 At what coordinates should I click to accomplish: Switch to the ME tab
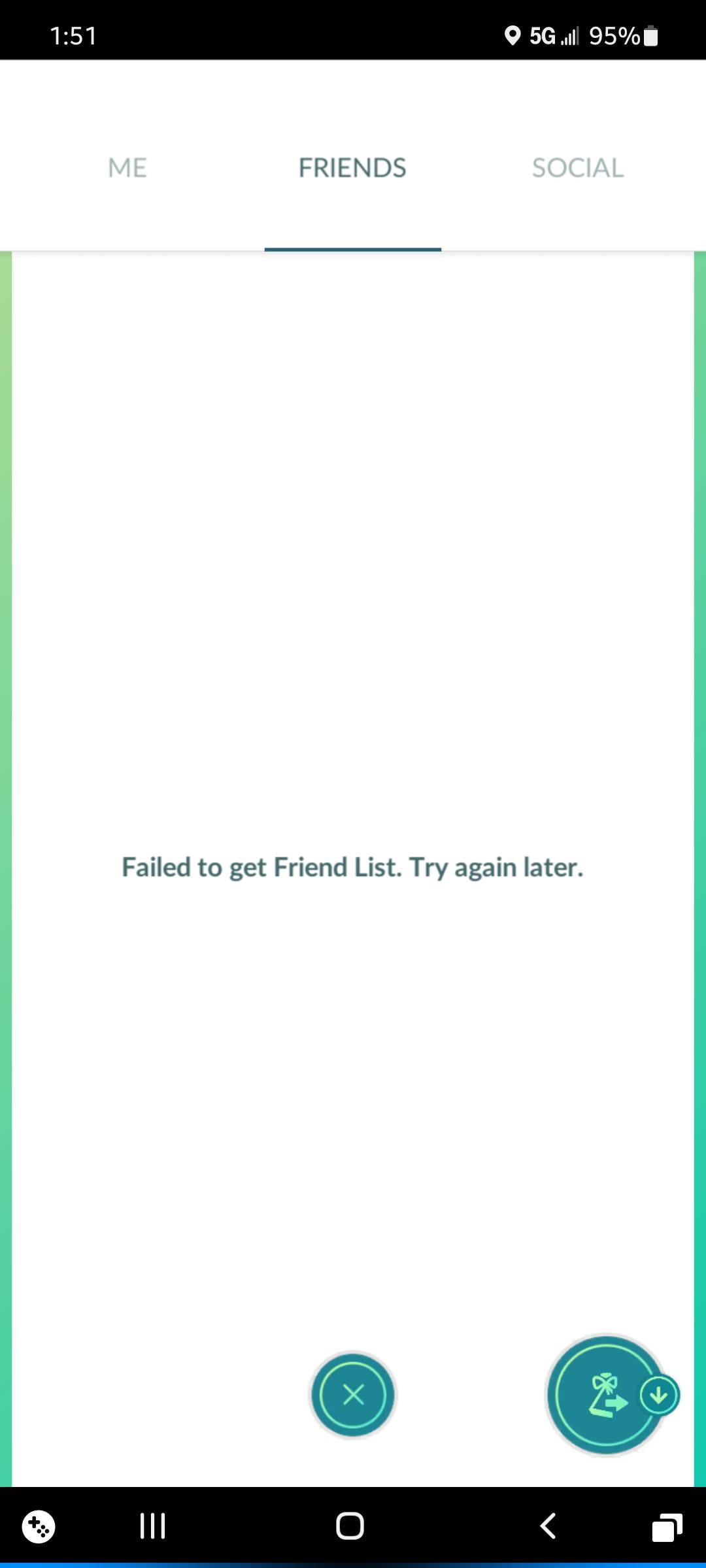[x=127, y=168]
